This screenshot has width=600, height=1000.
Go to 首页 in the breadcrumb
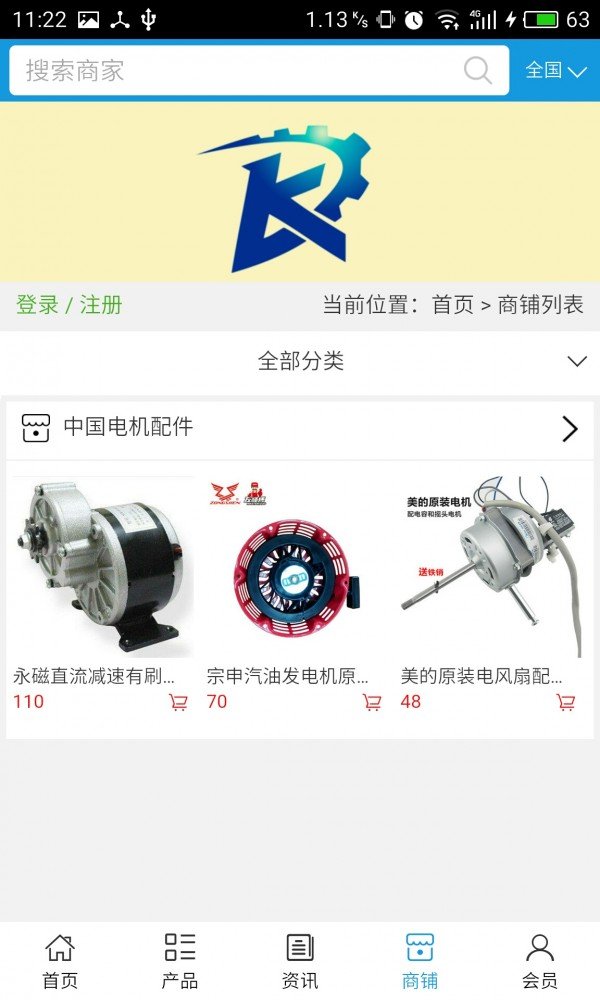(452, 305)
